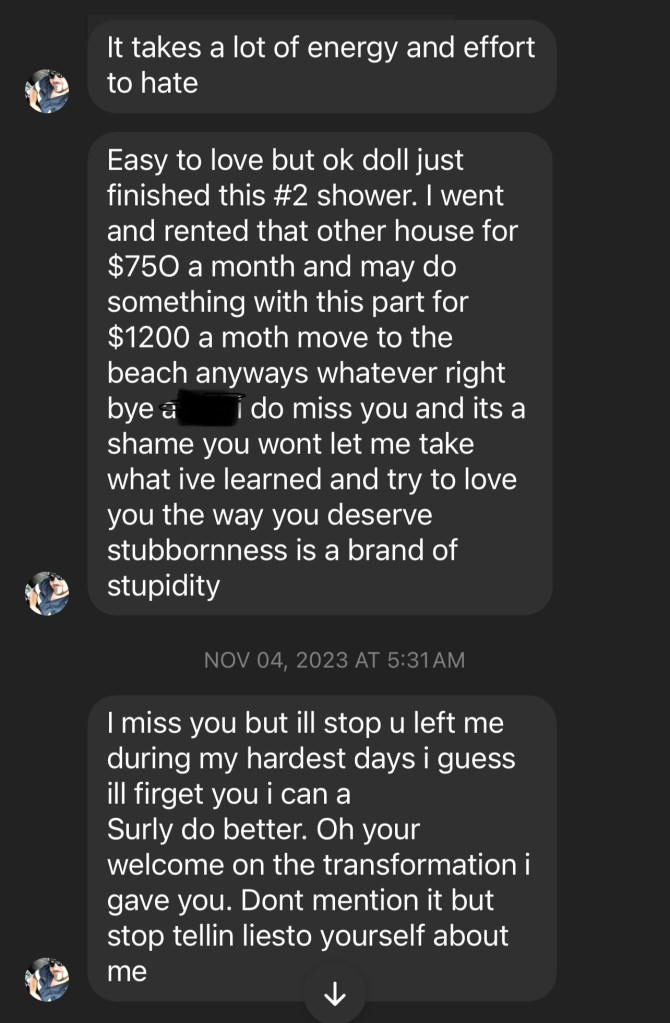Jump to latest messages with down arrow
Screen dimensions: 670x1023
click(335, 994)
